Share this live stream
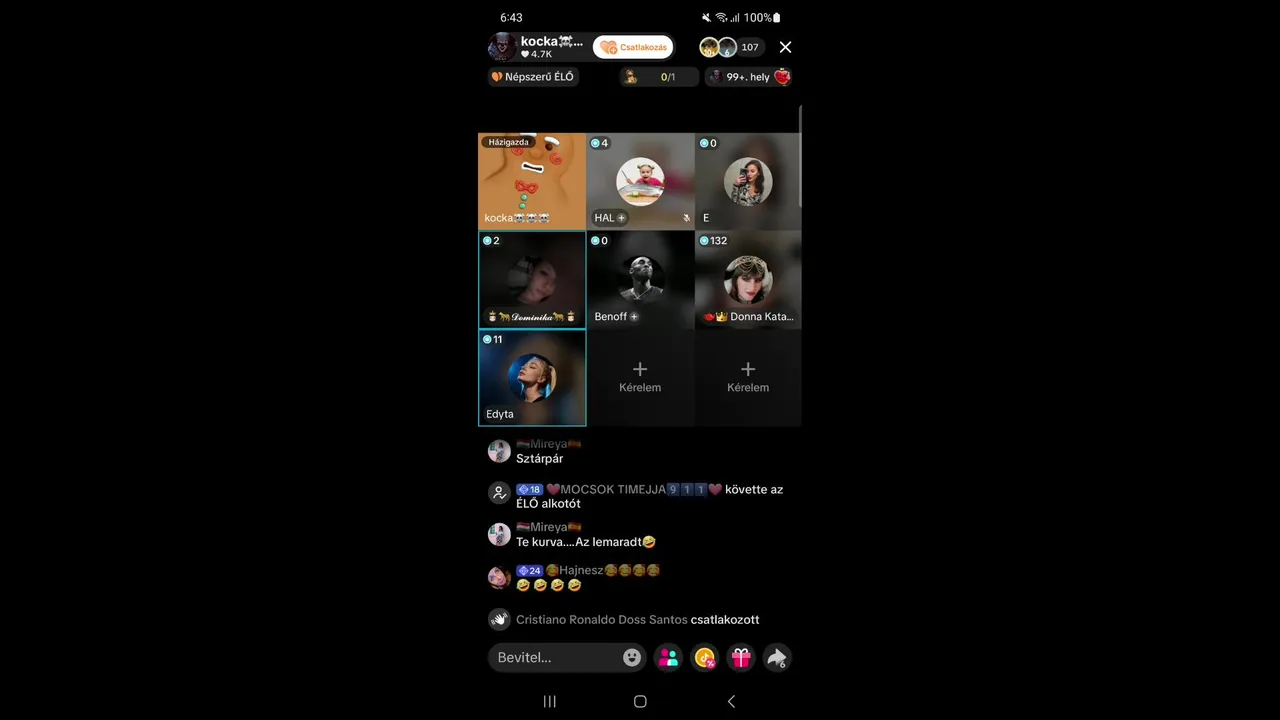This screenshot has height=720, width=1280. (x=777, y=657)
